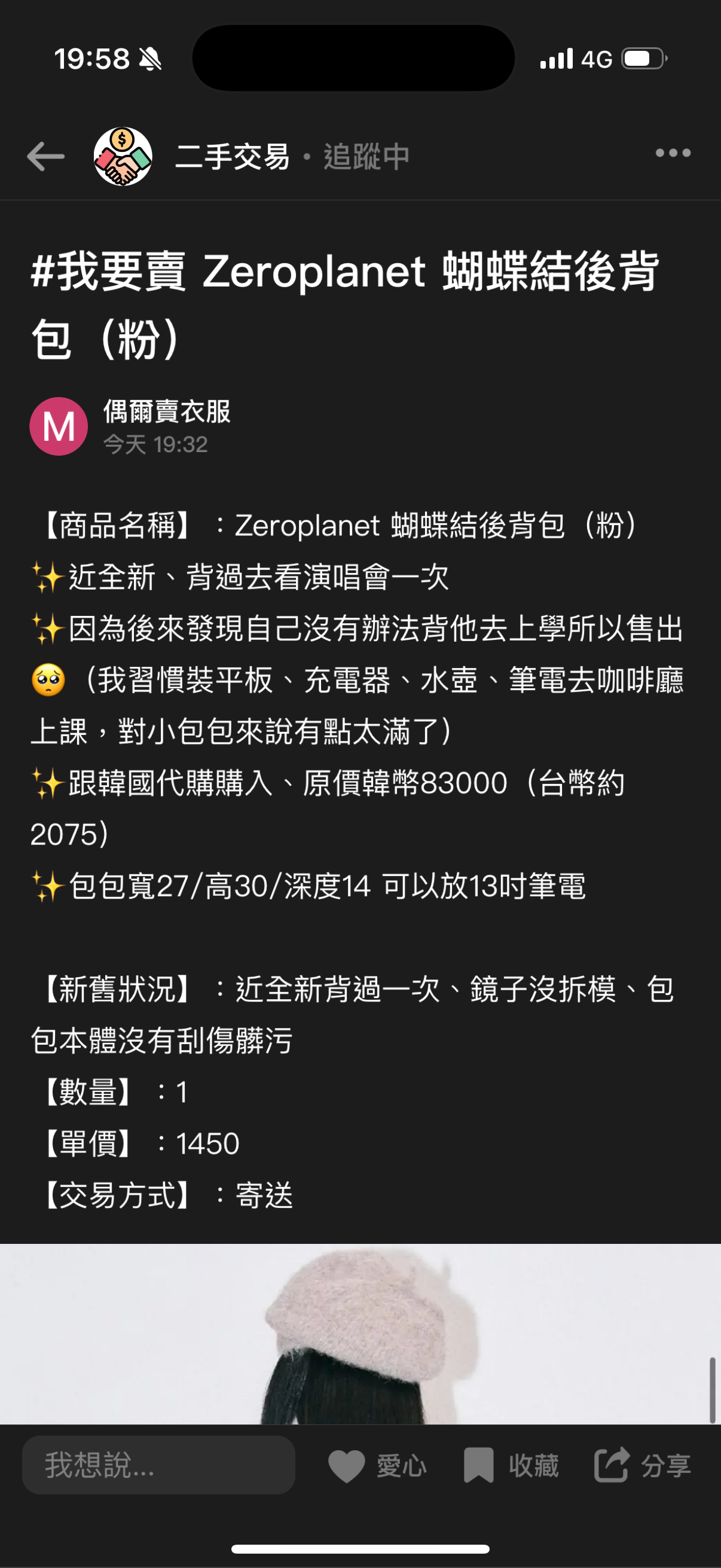721x1568 pixels.
Task: Toggle the 追蹤中 follow status
Action: tap(366, 157)
